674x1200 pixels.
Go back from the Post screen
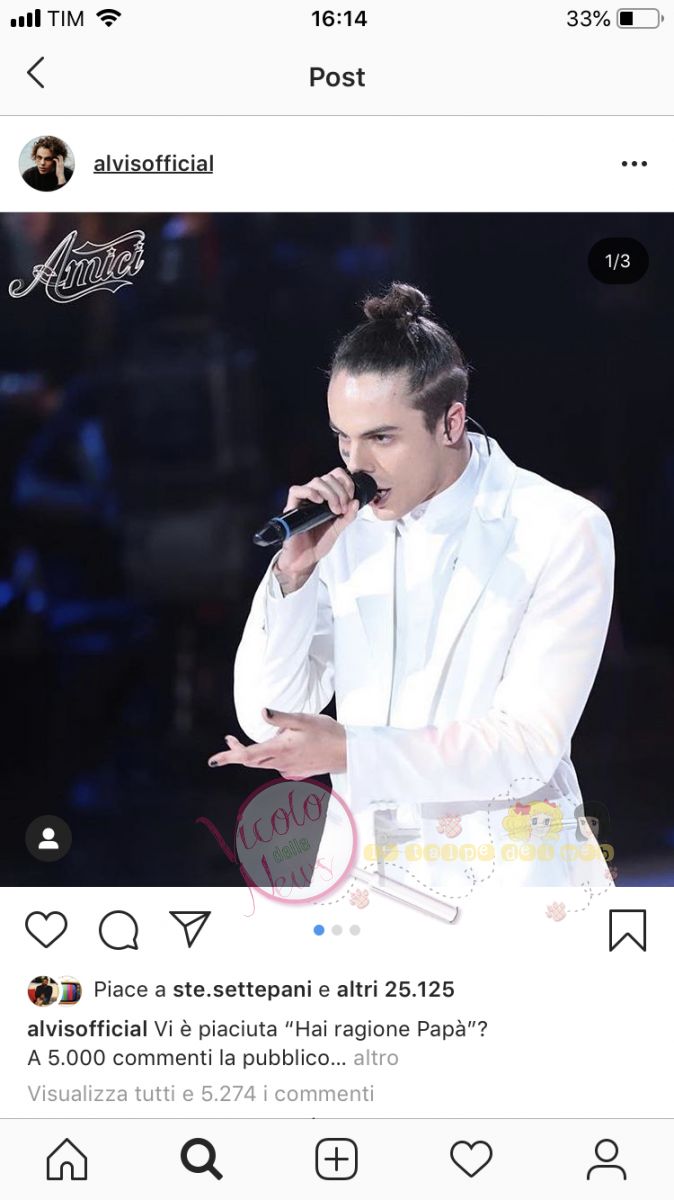click(36, 74)
